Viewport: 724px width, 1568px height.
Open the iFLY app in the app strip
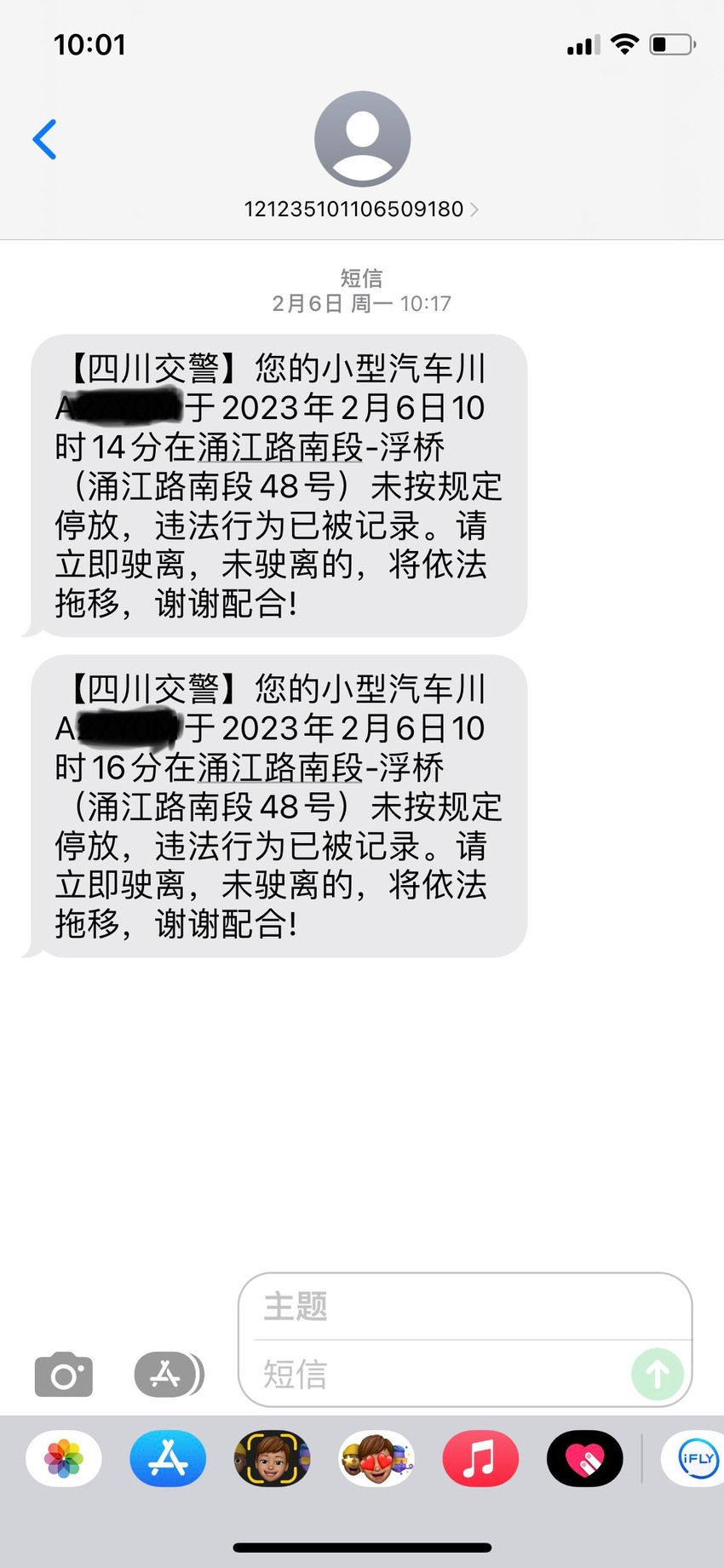(694, 1459)
